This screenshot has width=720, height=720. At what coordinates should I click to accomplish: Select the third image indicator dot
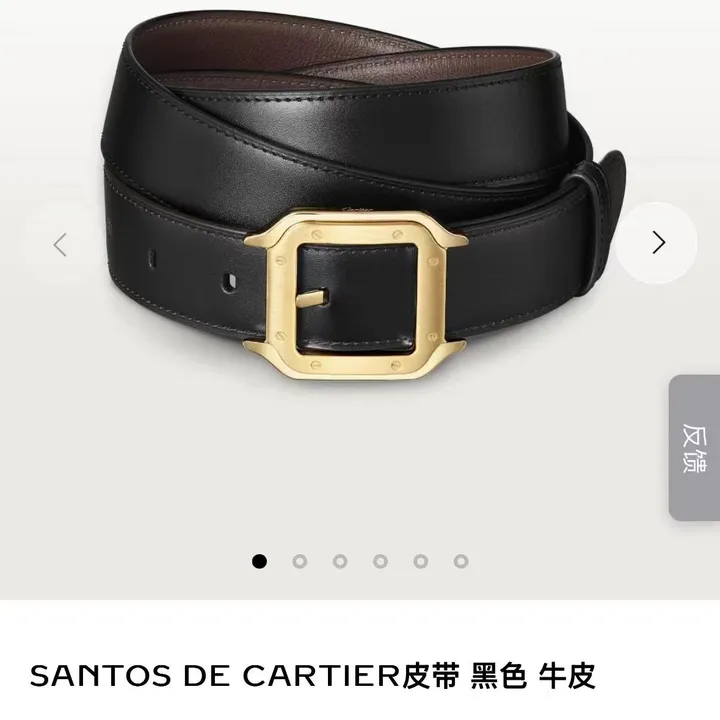[x=340, y=562]
